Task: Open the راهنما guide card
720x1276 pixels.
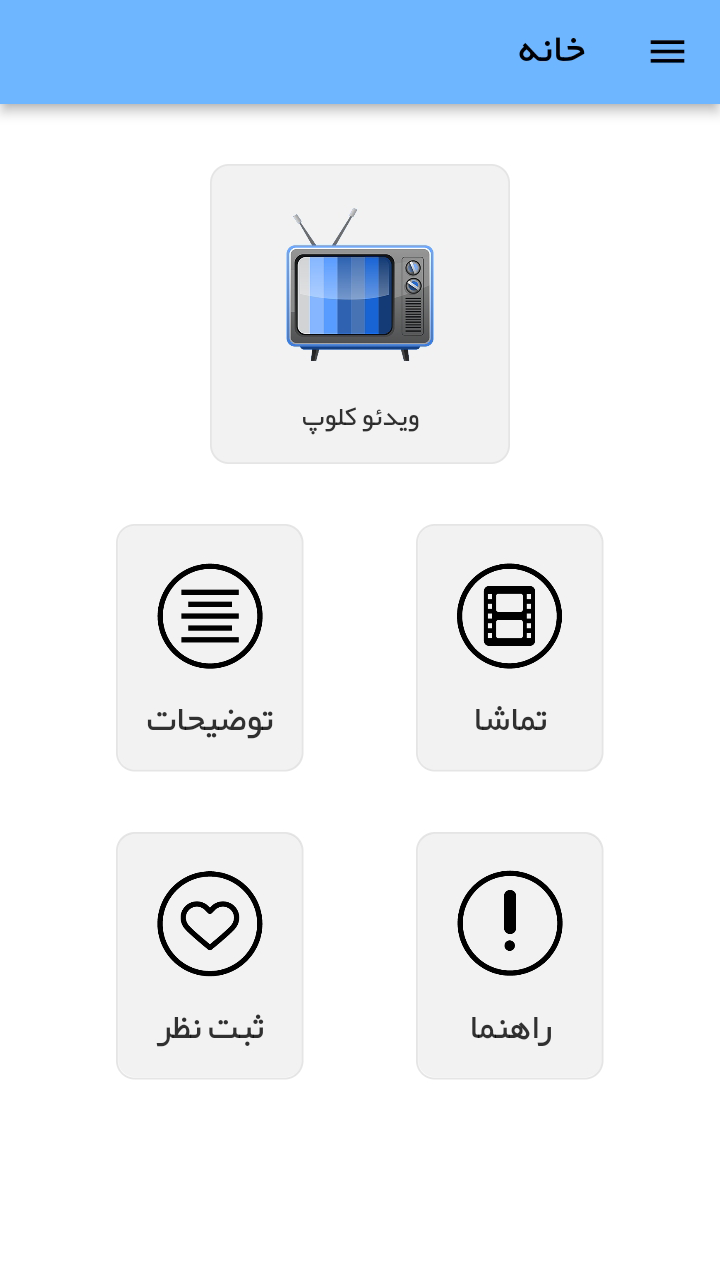Action: click(510, 955)
